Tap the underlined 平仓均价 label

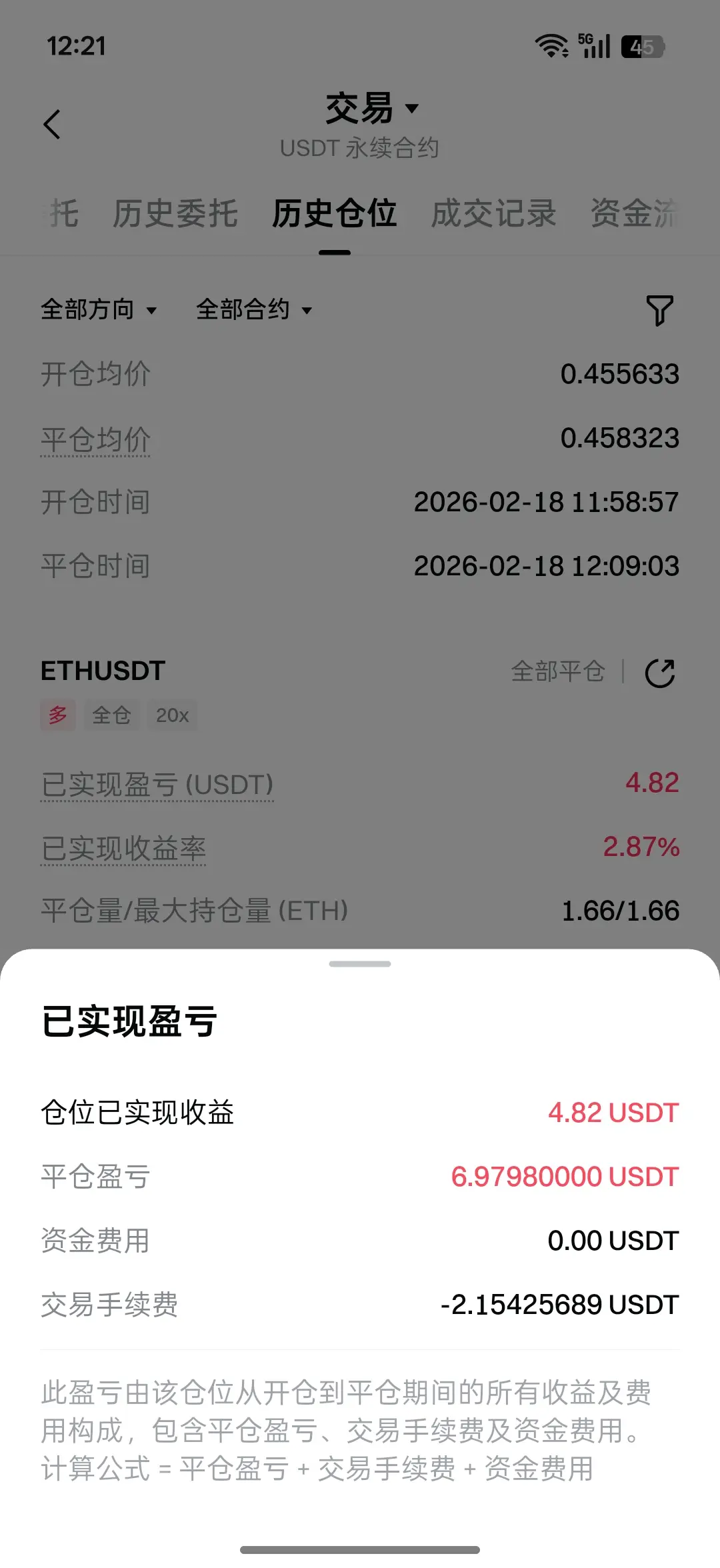coord(95,439)
